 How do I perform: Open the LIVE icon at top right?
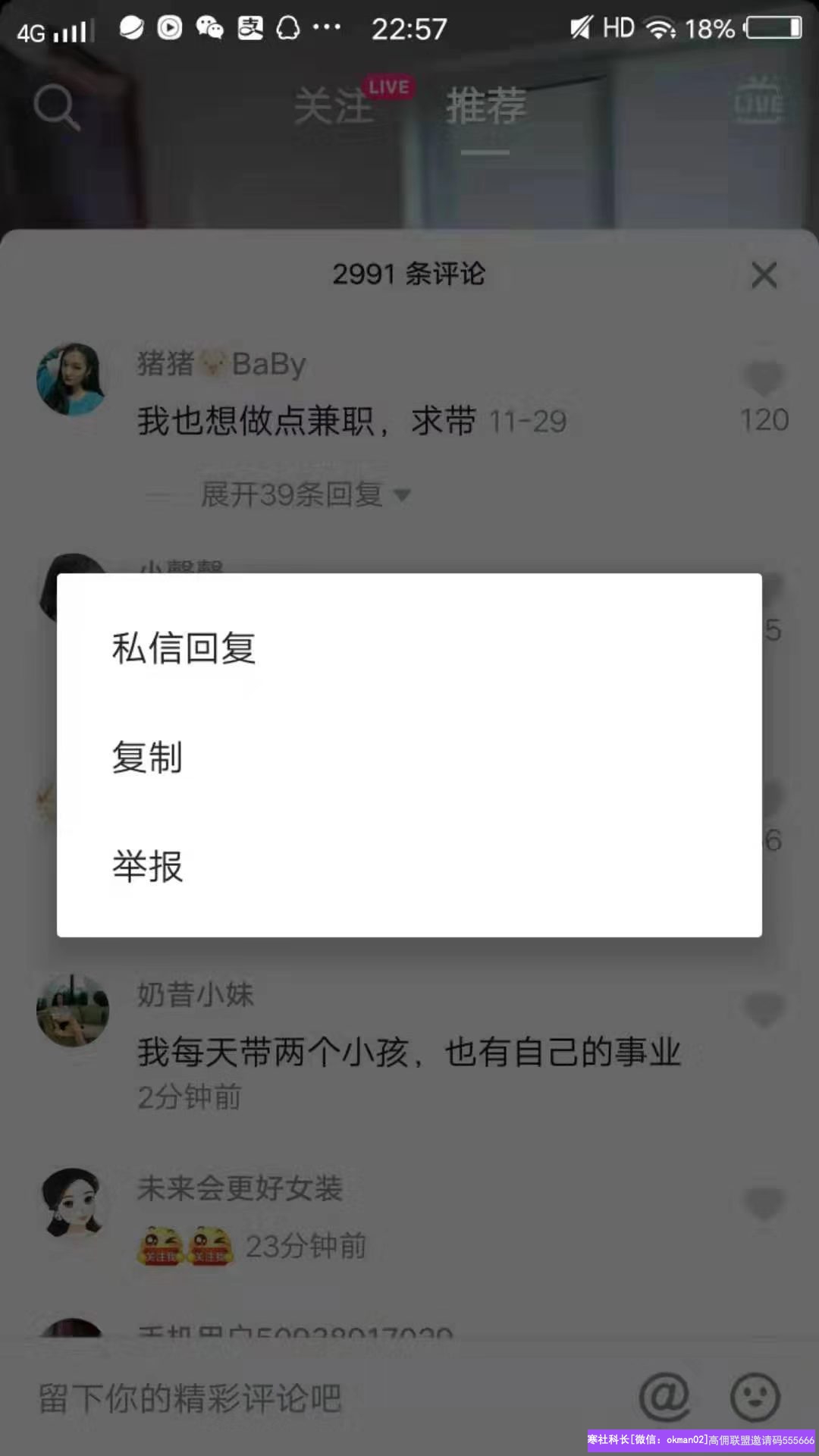[758, 101]
